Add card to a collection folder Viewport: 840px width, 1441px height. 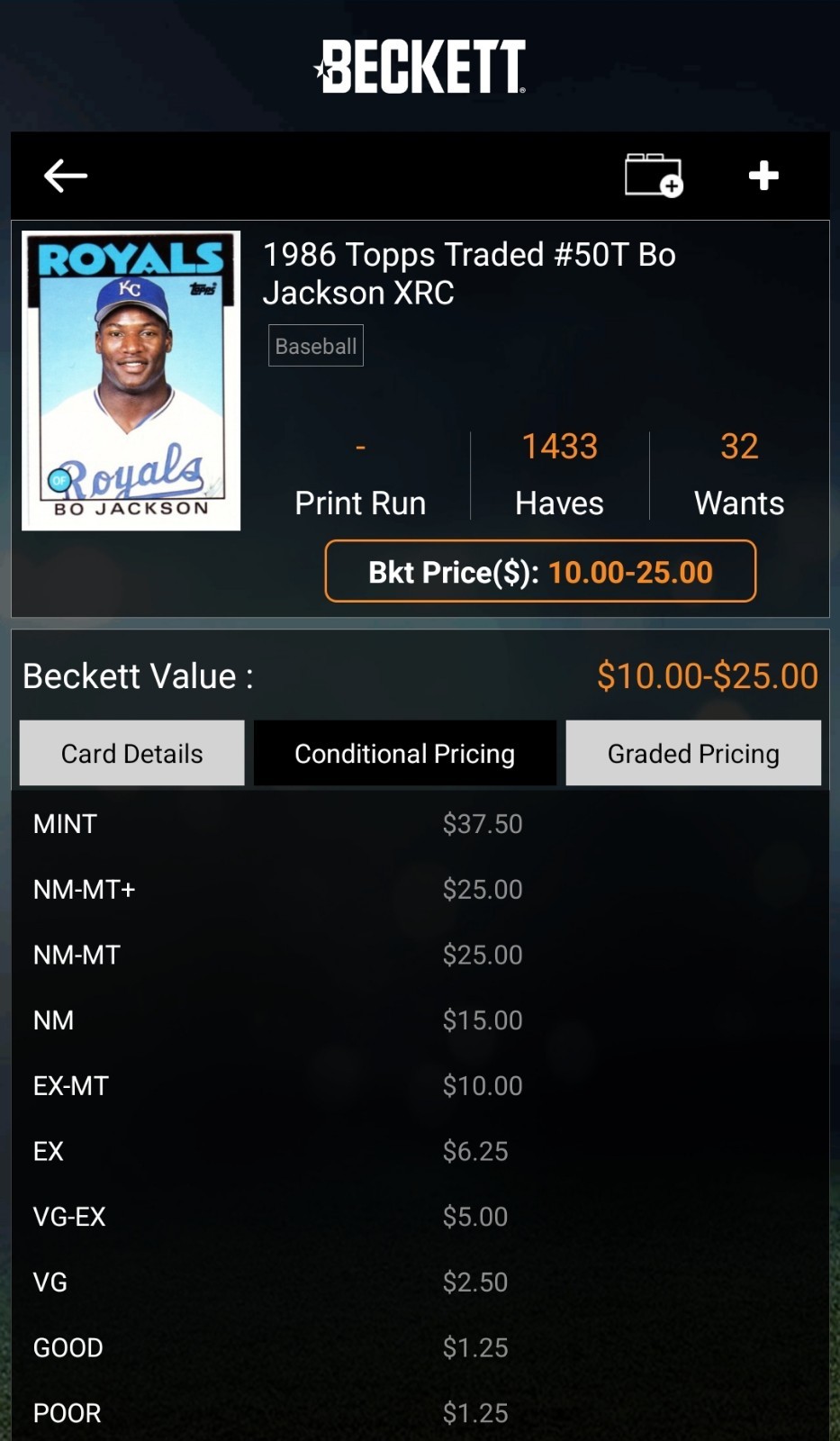click(654, 175)
